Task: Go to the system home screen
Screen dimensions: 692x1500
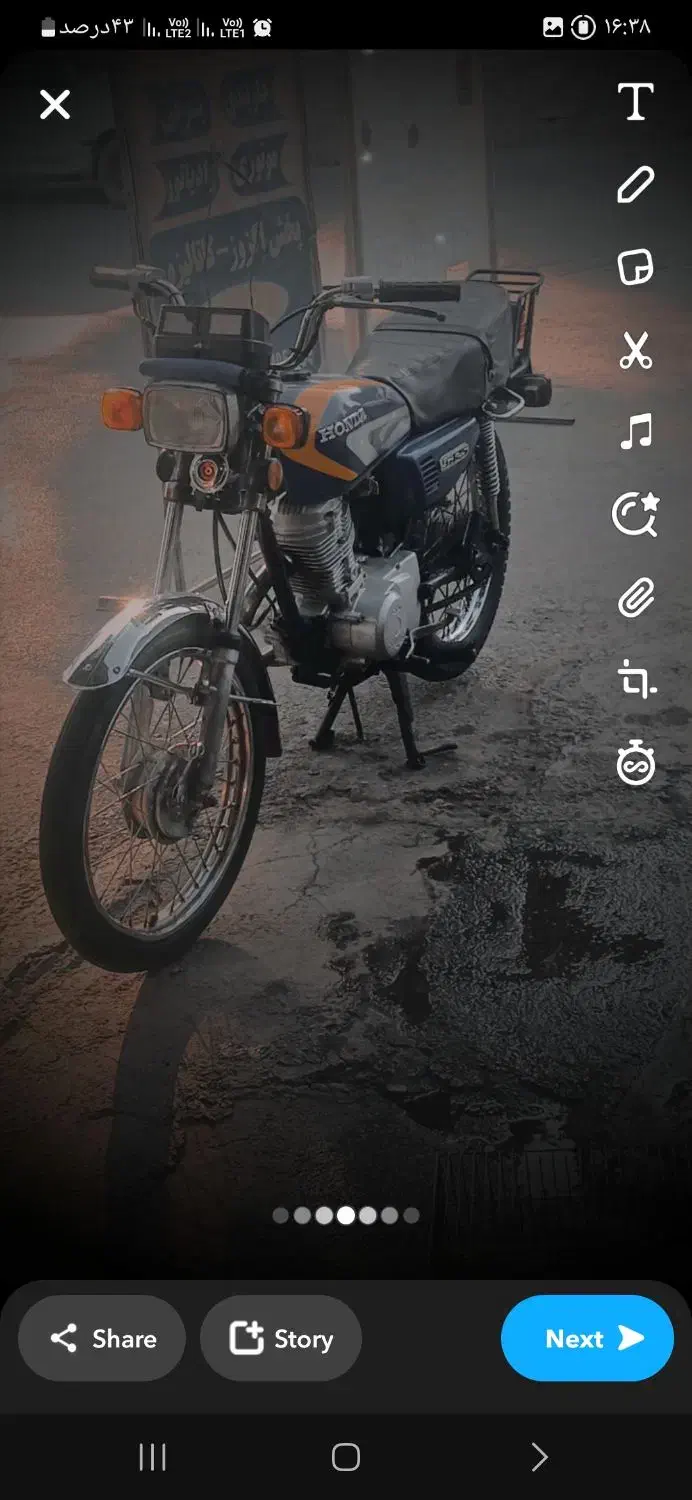Action: [346, 1457]
